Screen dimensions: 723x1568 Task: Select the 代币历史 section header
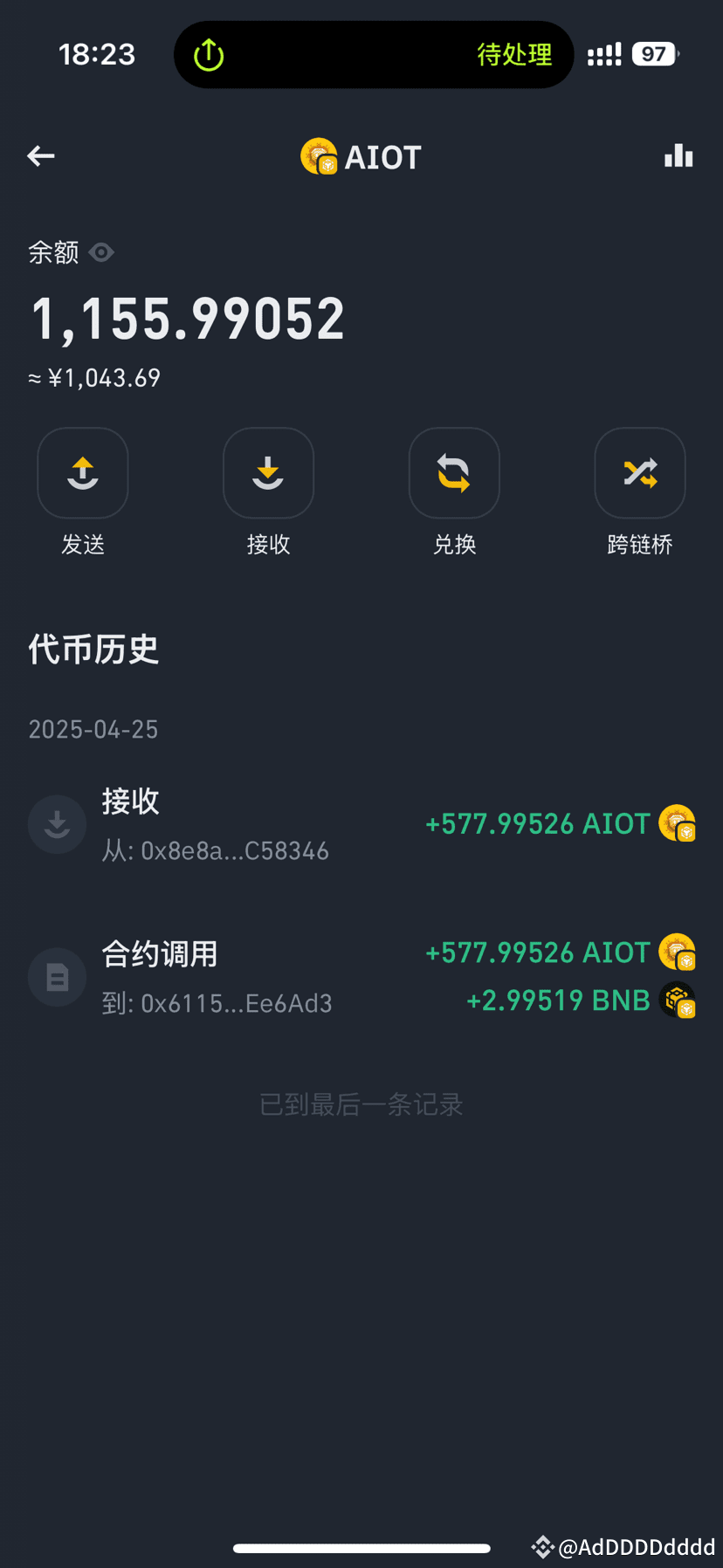(93, 649)
